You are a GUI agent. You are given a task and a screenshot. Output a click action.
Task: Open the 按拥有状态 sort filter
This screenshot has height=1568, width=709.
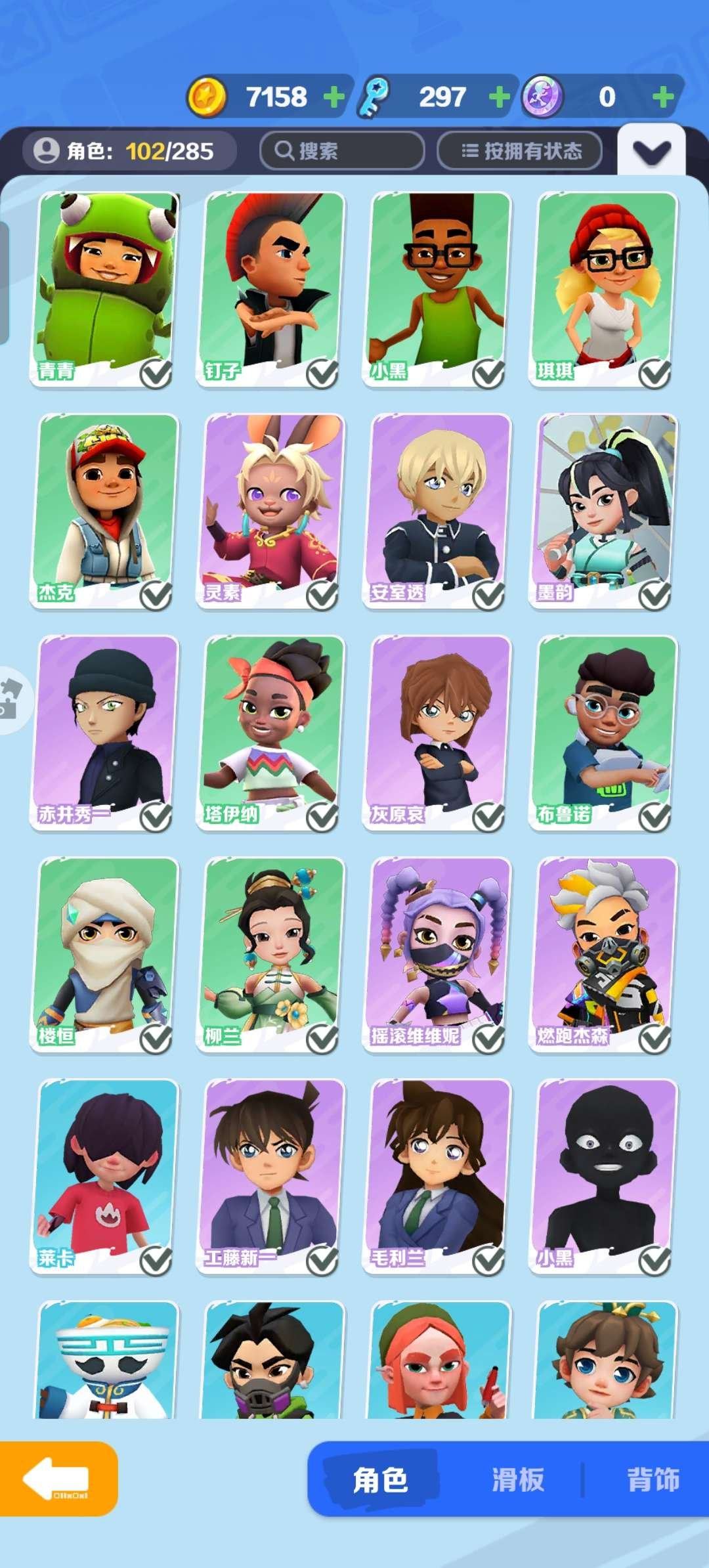click(520, 151)
